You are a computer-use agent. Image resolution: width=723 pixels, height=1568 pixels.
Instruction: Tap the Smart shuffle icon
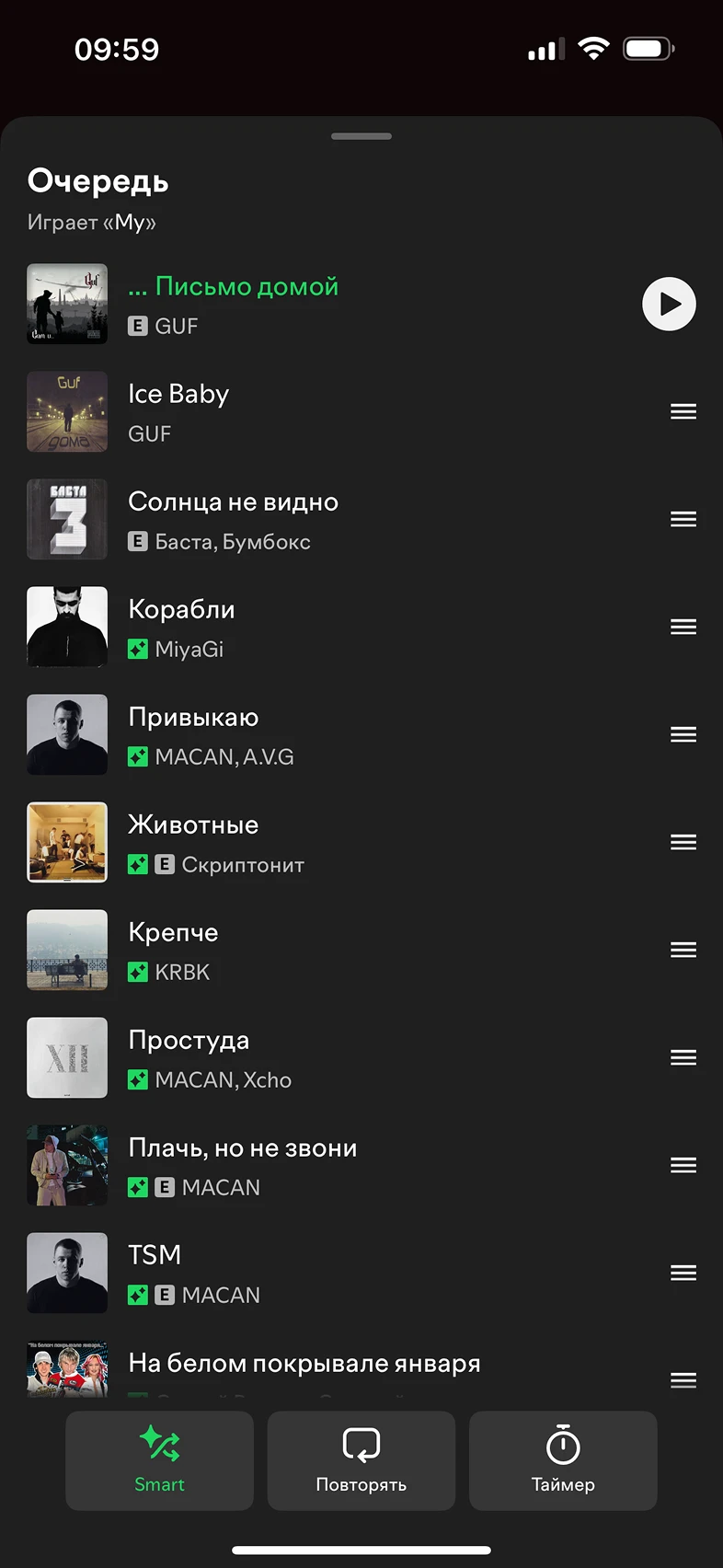click(x=159, y=1442)
